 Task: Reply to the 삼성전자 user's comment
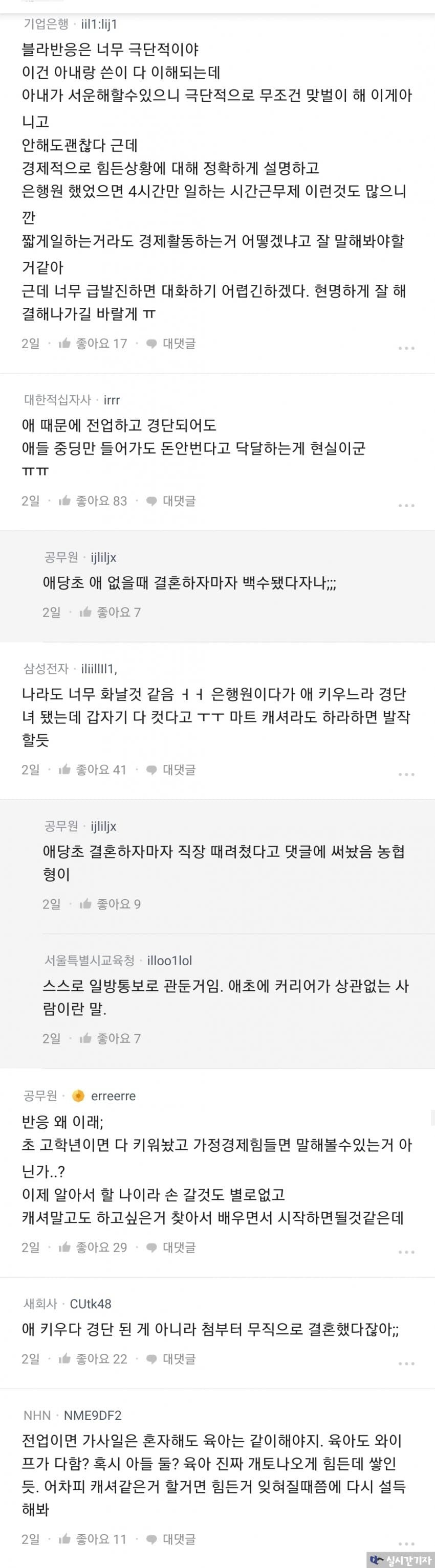[x=171, y=770]
